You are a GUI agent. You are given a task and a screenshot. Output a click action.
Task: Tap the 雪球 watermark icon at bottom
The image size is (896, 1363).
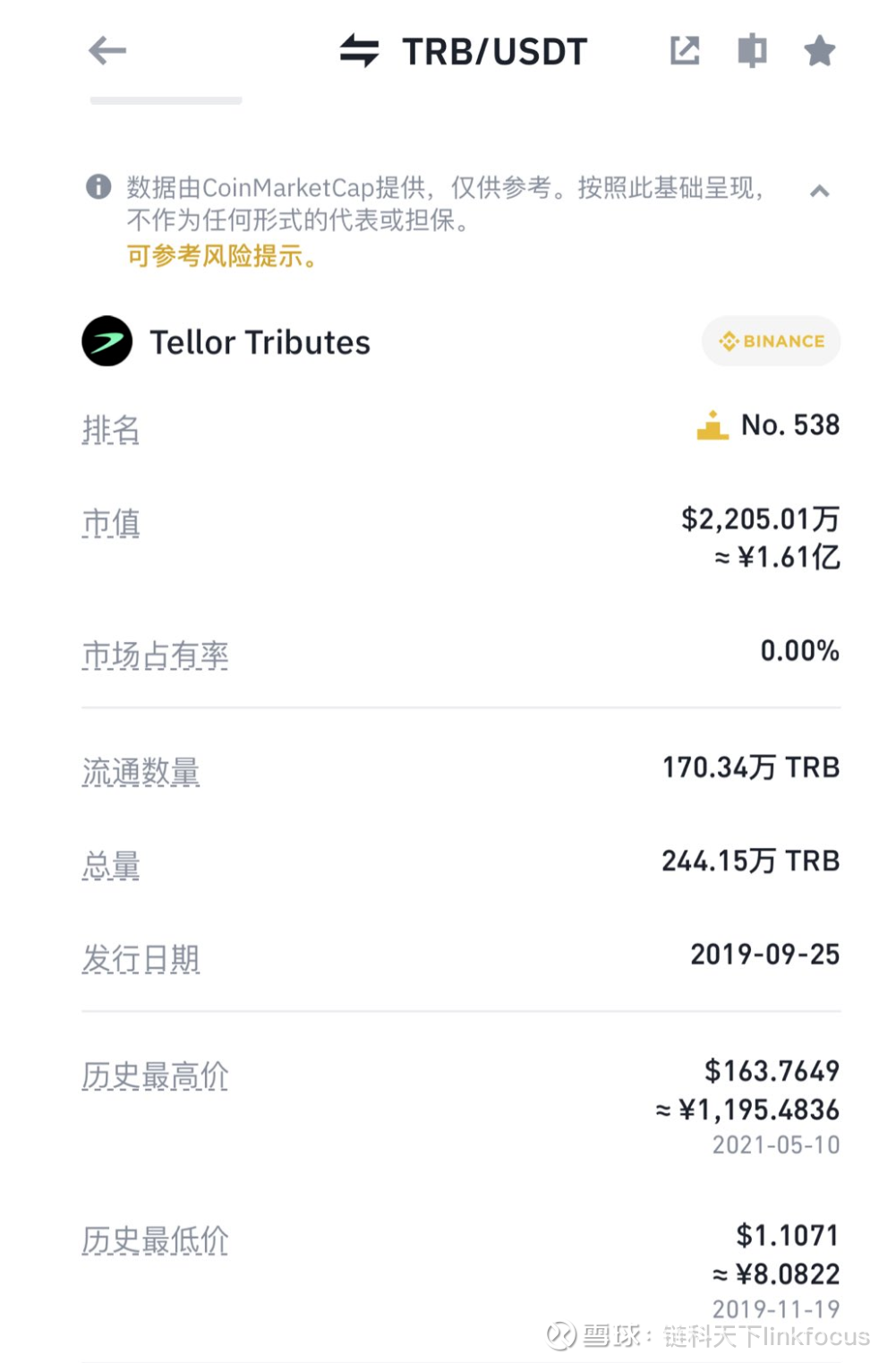pos(561,1335)
